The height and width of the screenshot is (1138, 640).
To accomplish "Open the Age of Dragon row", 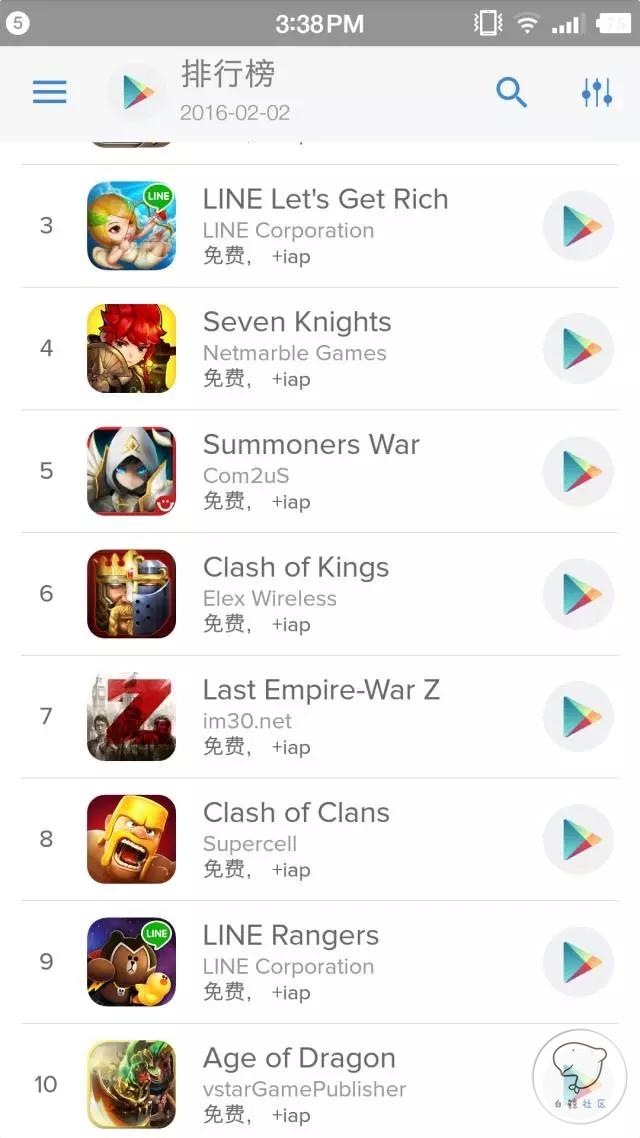I will 299,1084.
